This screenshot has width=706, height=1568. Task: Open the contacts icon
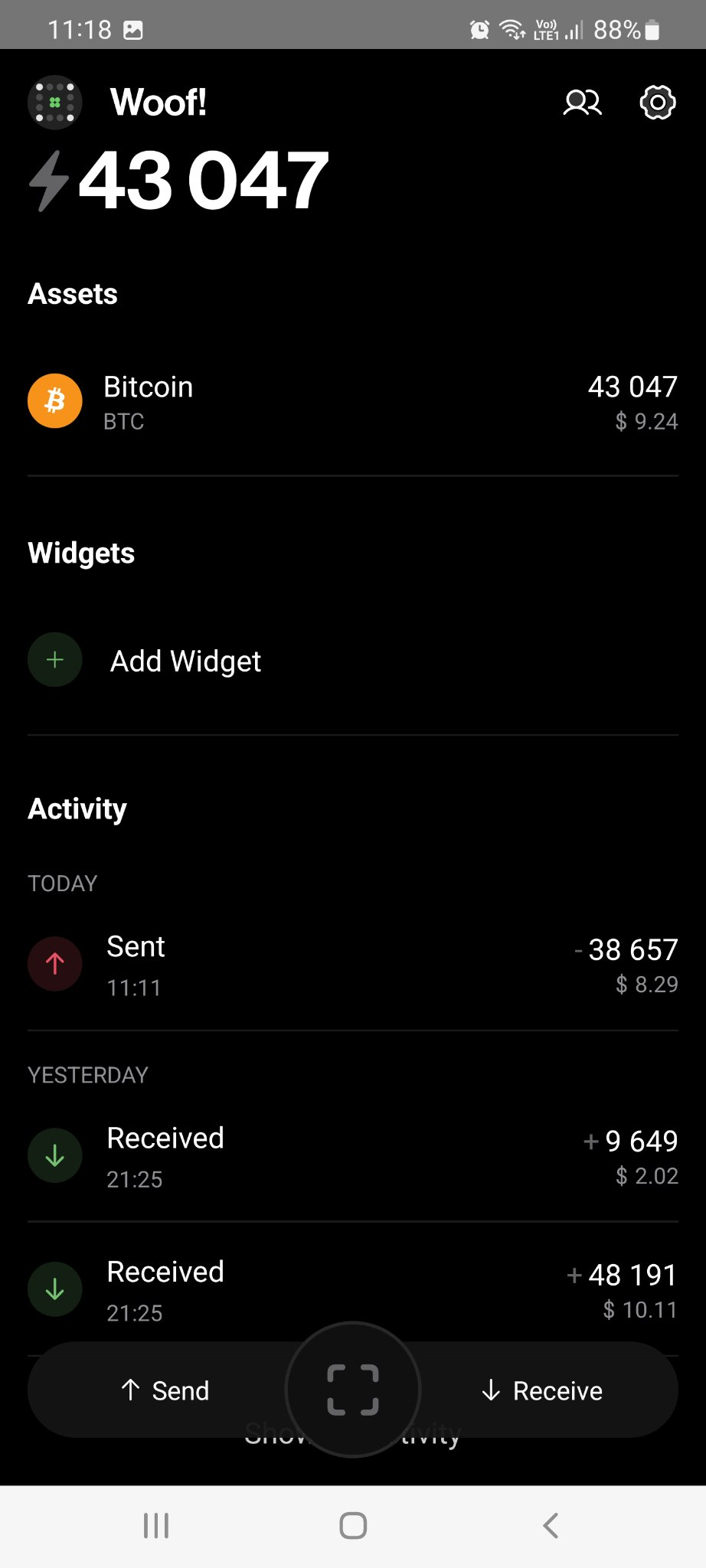pos(582,103)
